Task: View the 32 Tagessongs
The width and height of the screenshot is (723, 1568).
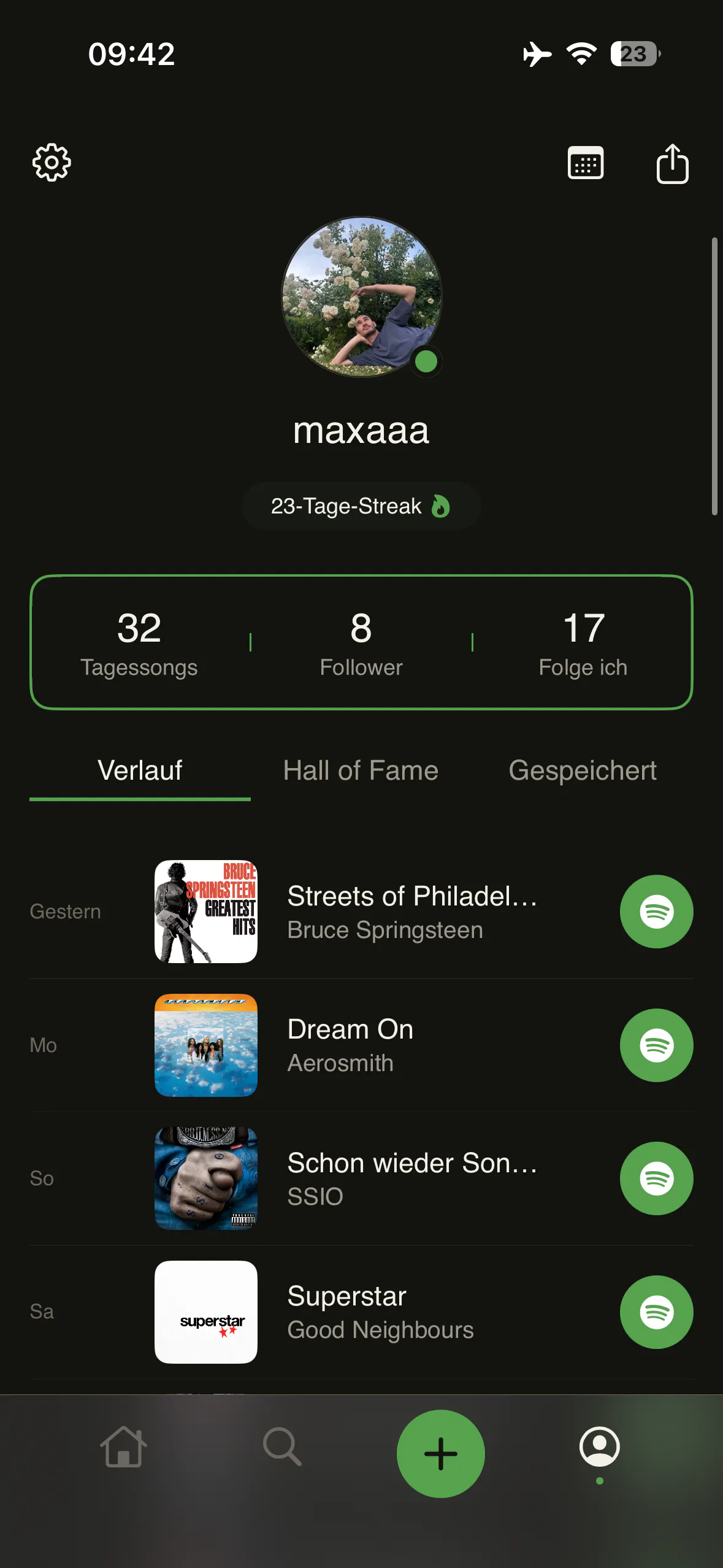Action: pos(139,643)
